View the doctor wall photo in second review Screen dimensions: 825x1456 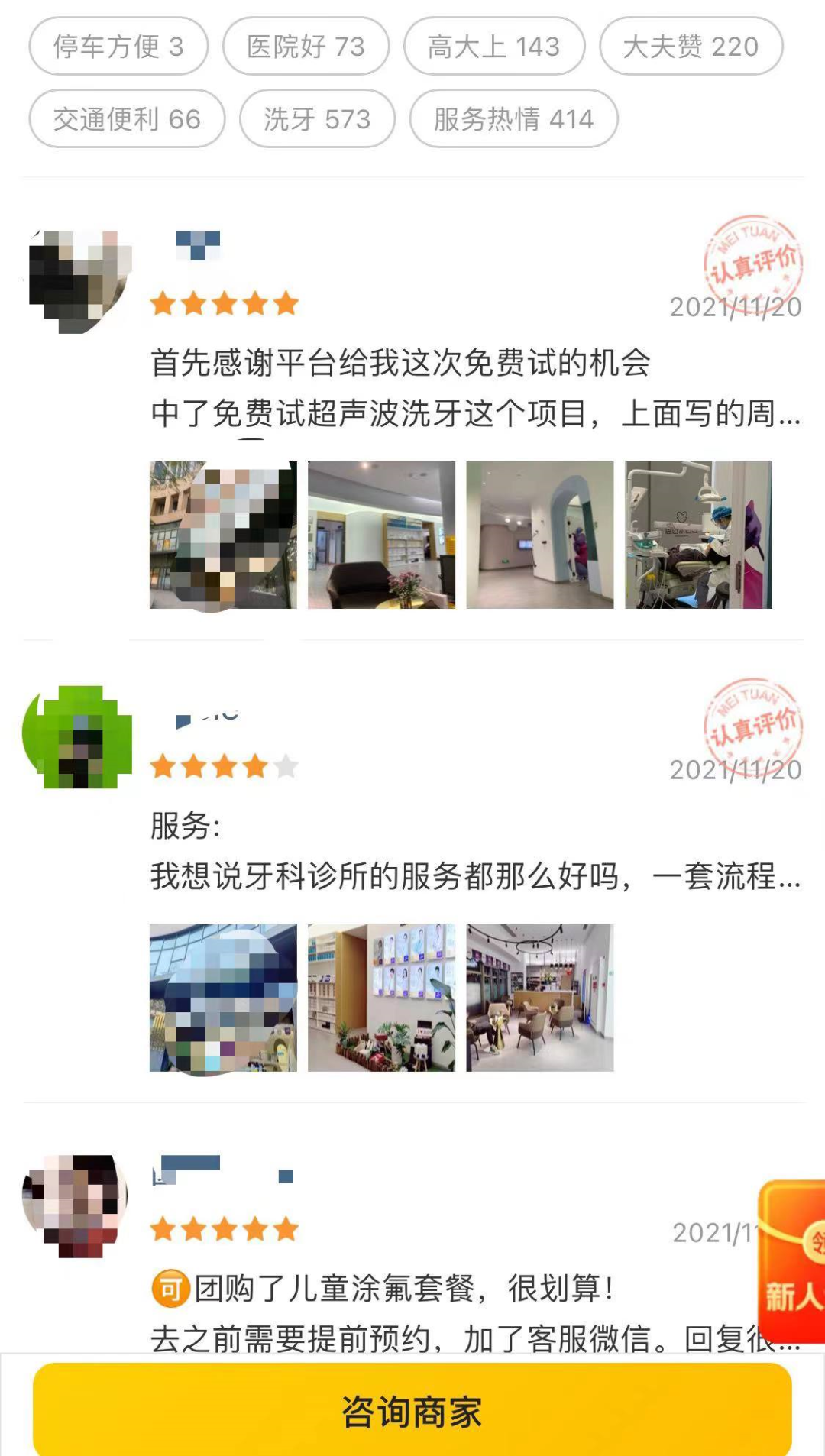381,998
